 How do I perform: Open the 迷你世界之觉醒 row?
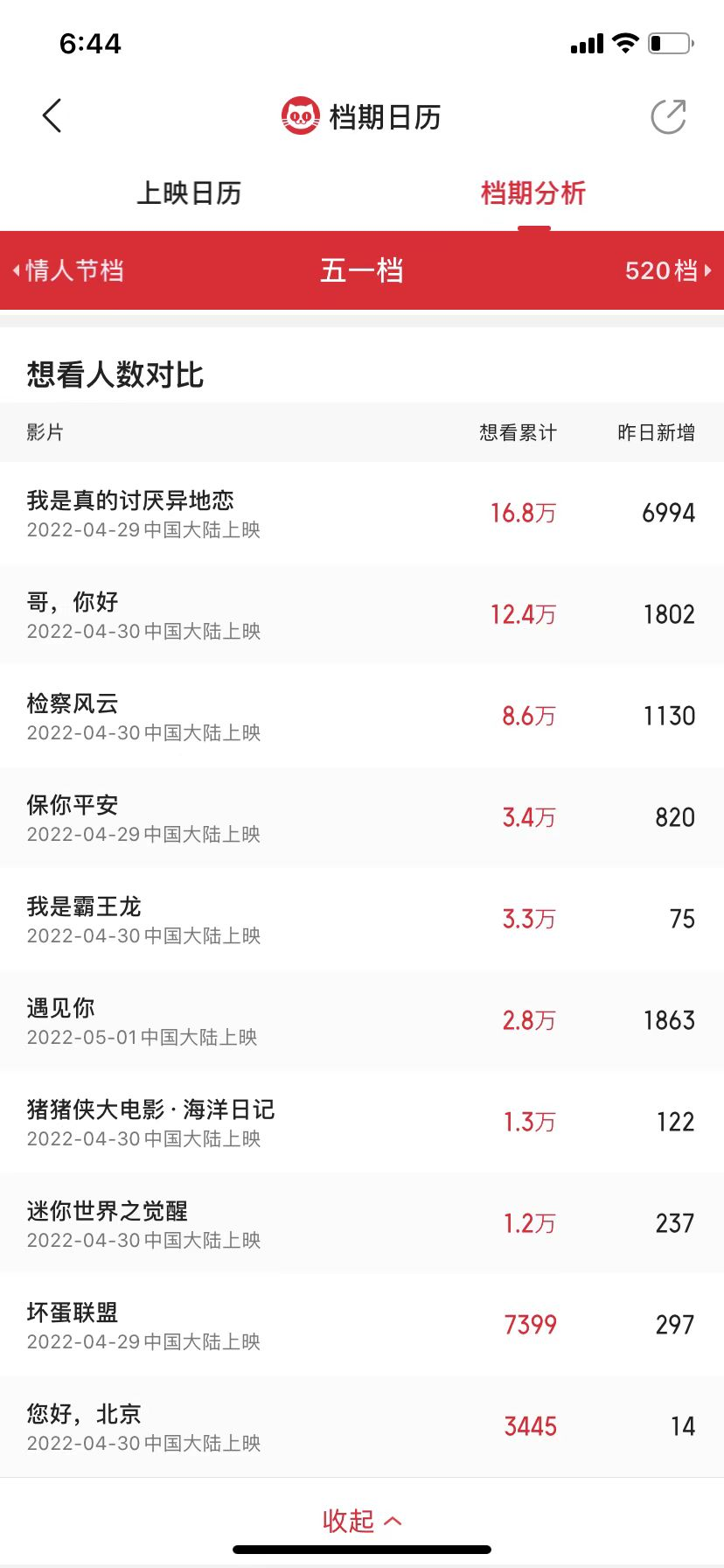coord(362,1224)
